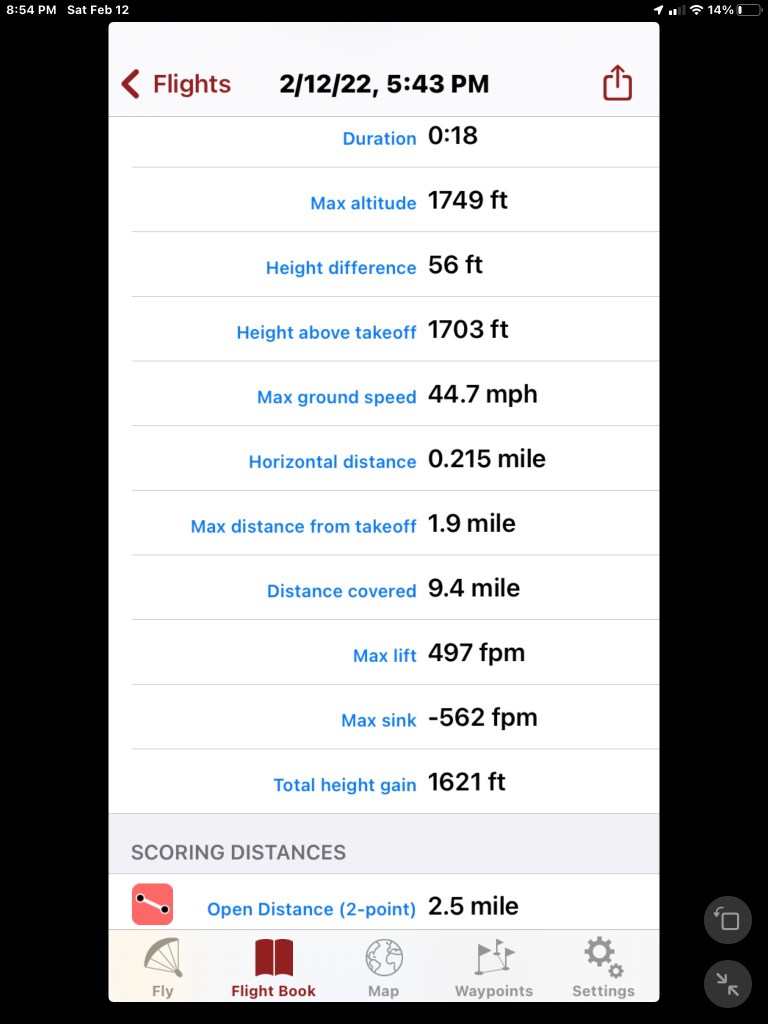Select the Flight Book tab
768x1024 pixels.
pyautogui.click(x=273, y=967)
